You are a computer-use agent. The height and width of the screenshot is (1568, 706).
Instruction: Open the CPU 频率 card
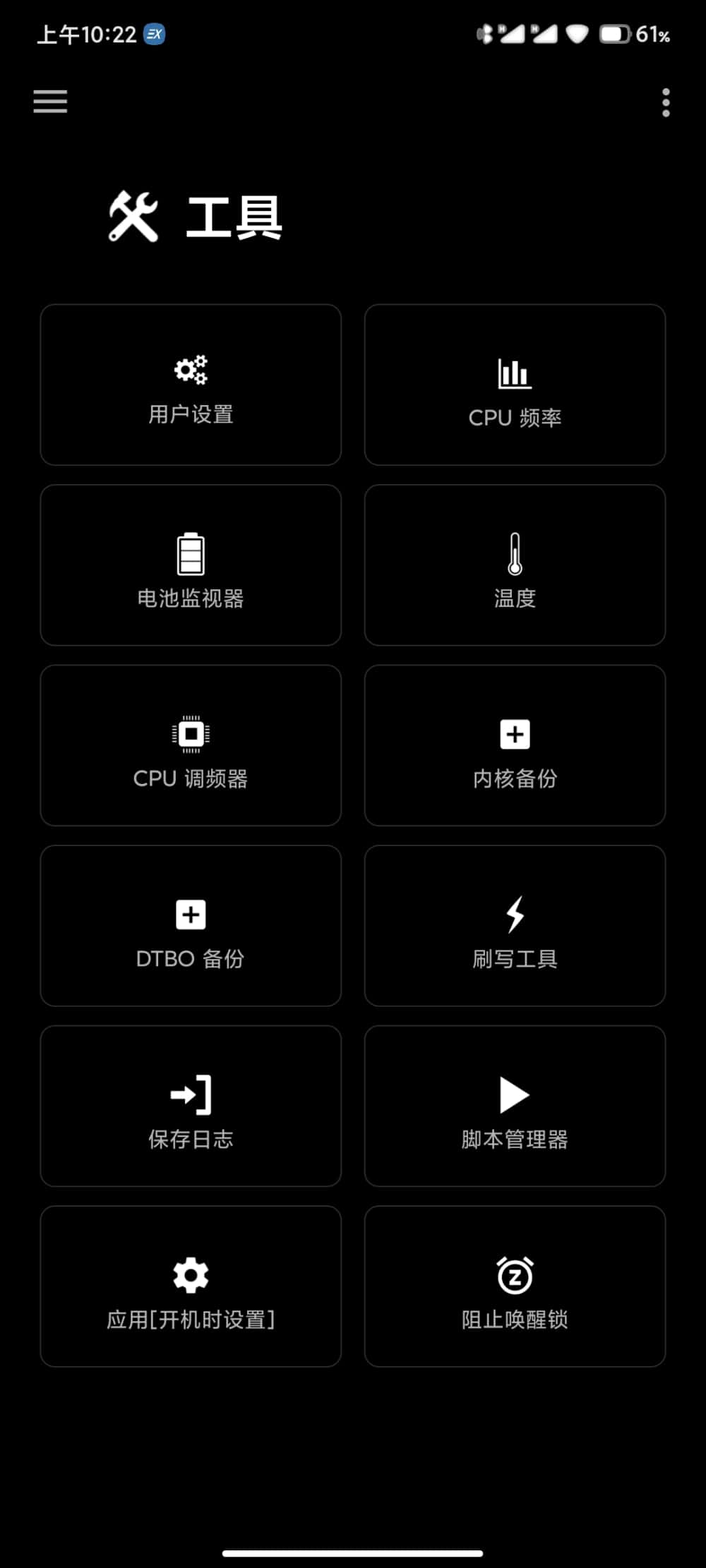tap(515, 385)
